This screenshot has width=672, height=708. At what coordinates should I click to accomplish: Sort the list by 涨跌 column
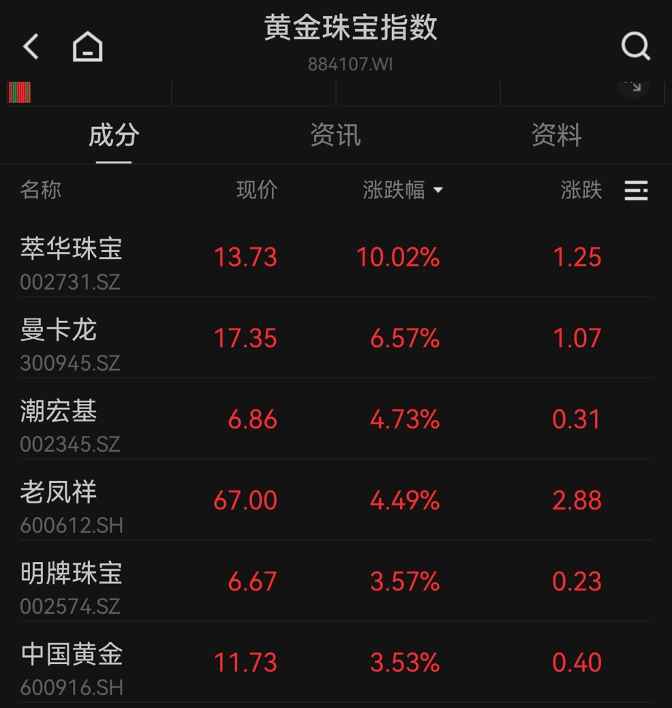(x=581, y=190)
